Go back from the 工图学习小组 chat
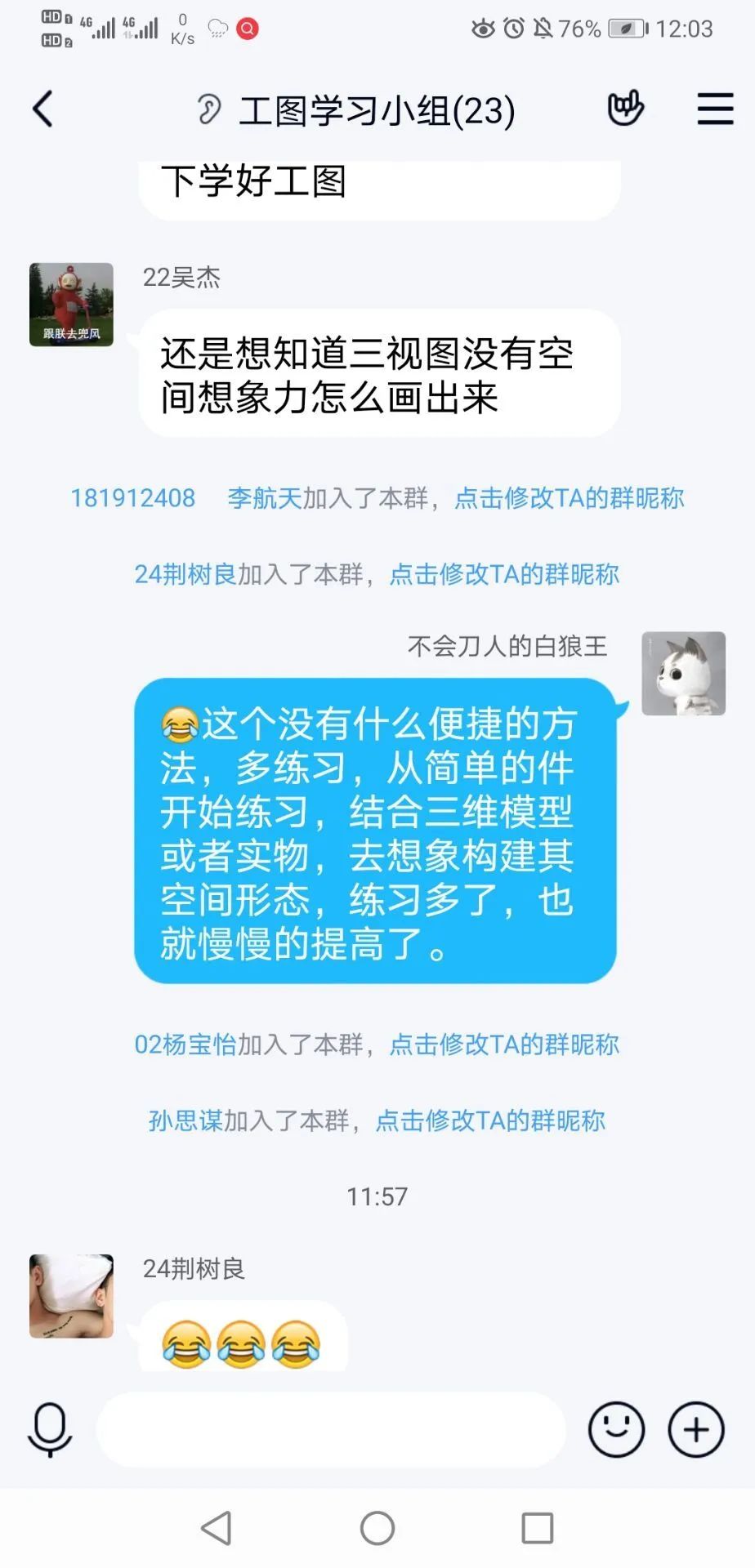 [42, 109]
